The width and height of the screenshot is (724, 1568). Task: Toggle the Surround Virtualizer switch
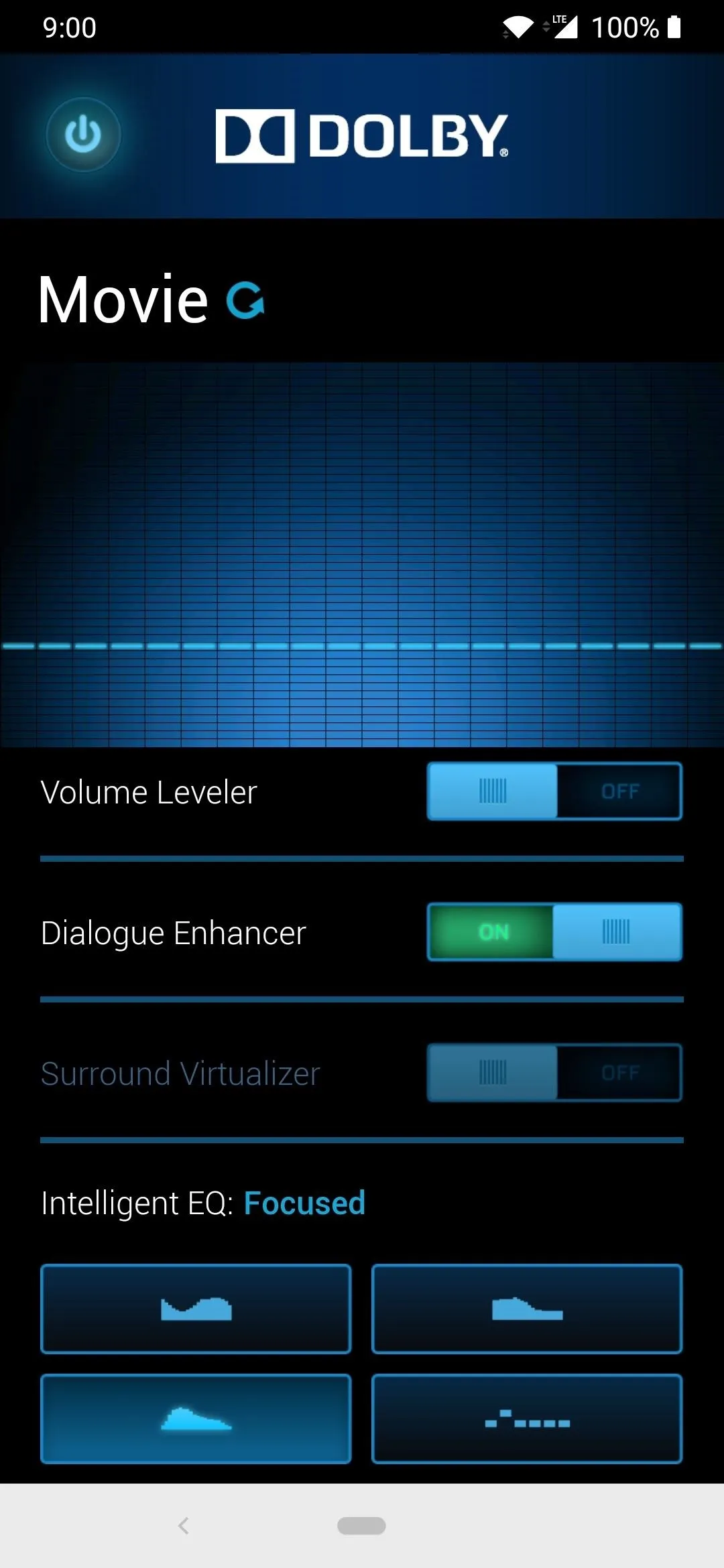[x=554, y=1073]
